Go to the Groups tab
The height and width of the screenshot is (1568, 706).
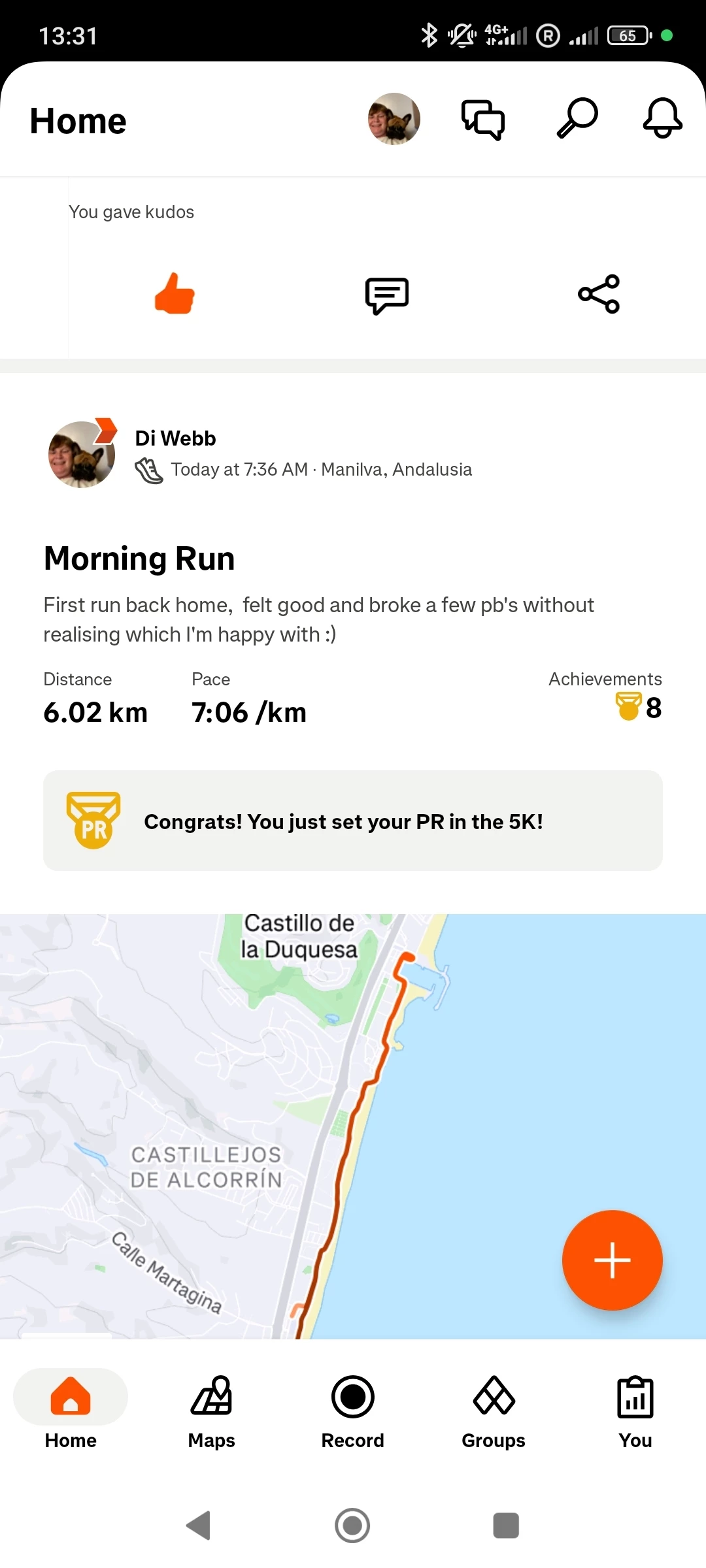point(494,1411)
